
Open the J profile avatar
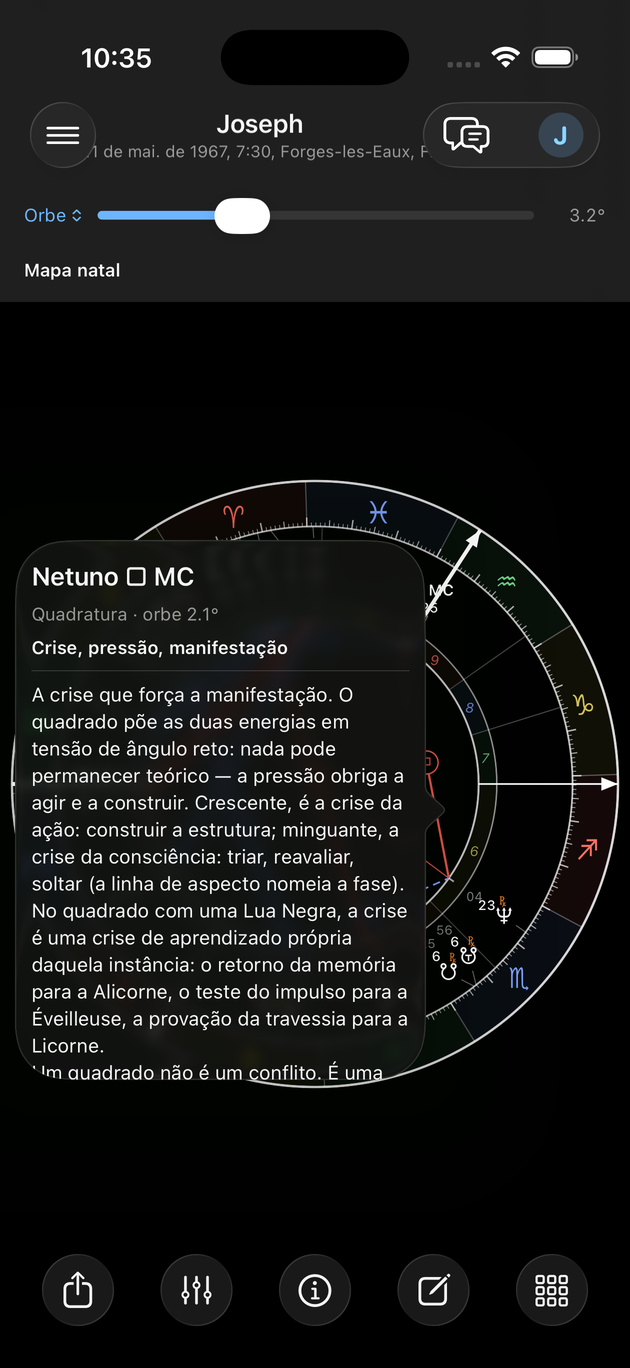pos(560,135)
